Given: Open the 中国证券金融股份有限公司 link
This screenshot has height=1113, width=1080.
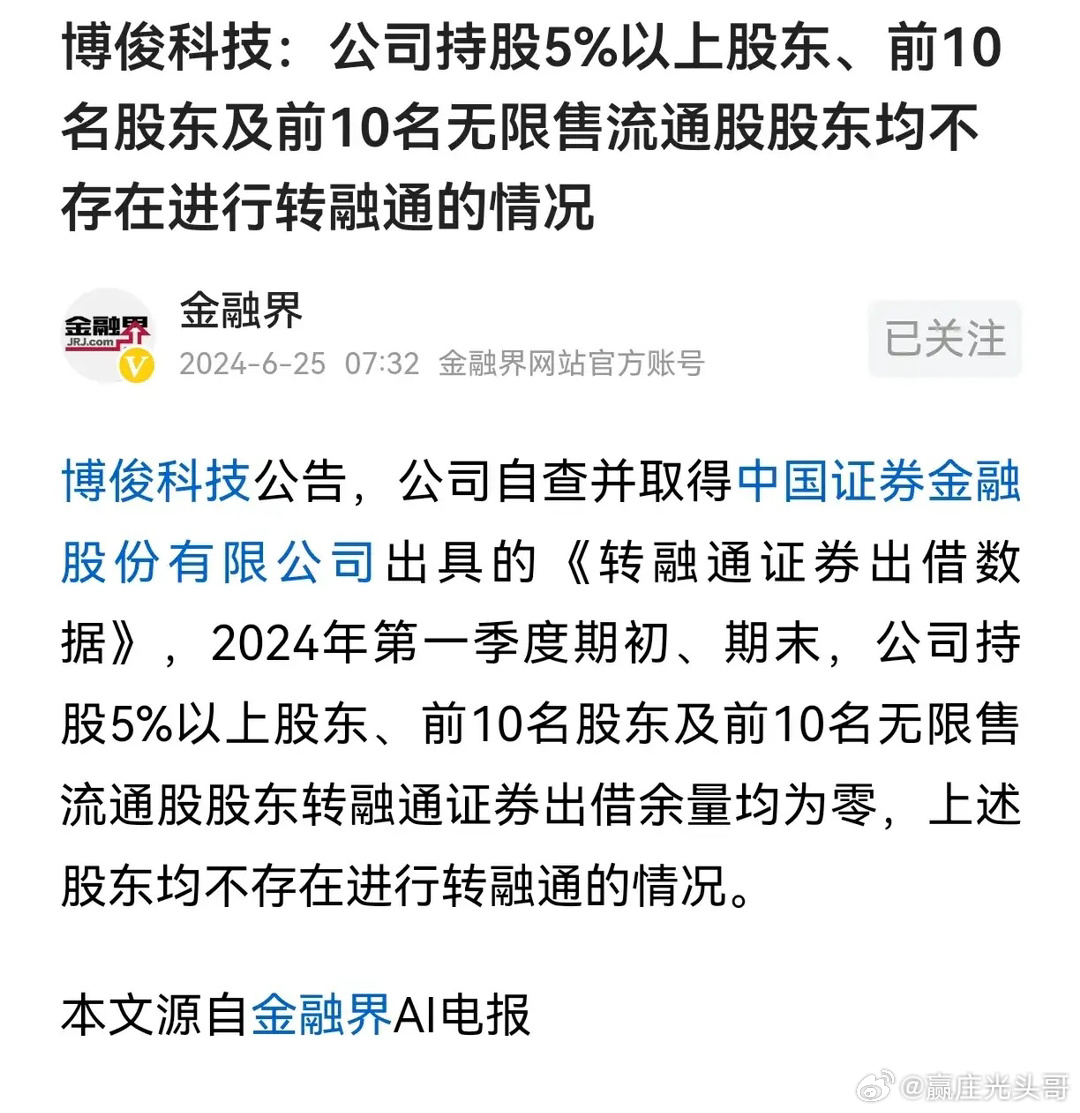Looking at the screenshot, I should [880, 482].
